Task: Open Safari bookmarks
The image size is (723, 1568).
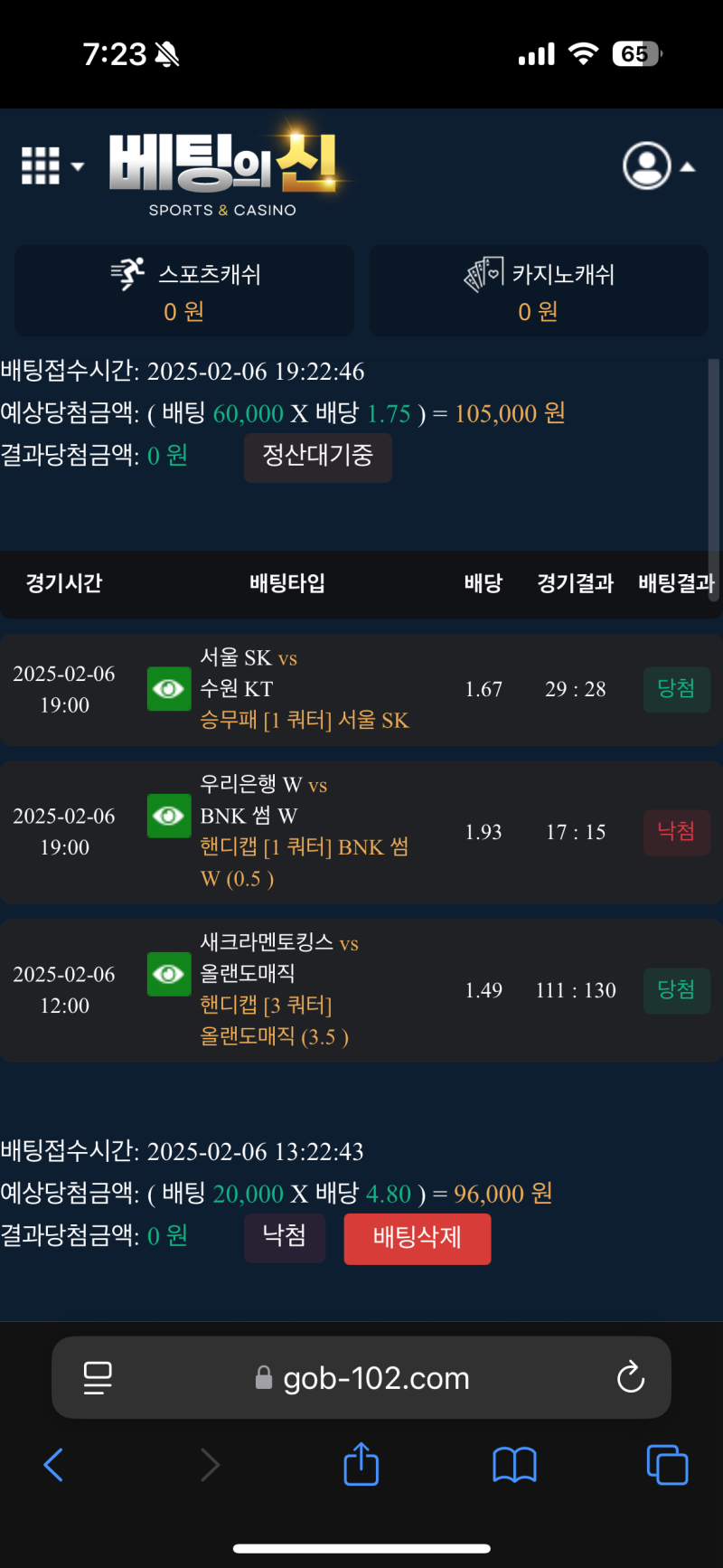Action: tap(514, 1464)
